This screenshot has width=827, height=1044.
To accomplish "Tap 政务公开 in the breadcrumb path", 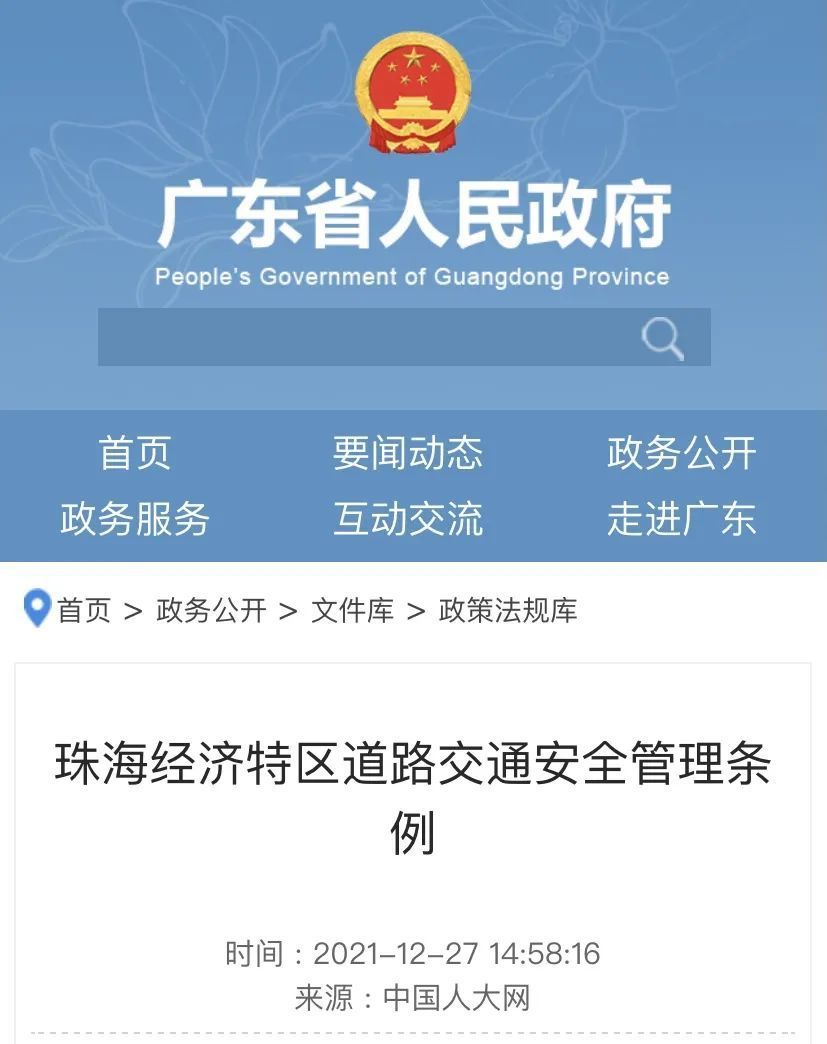I will (x=211, y=610).
